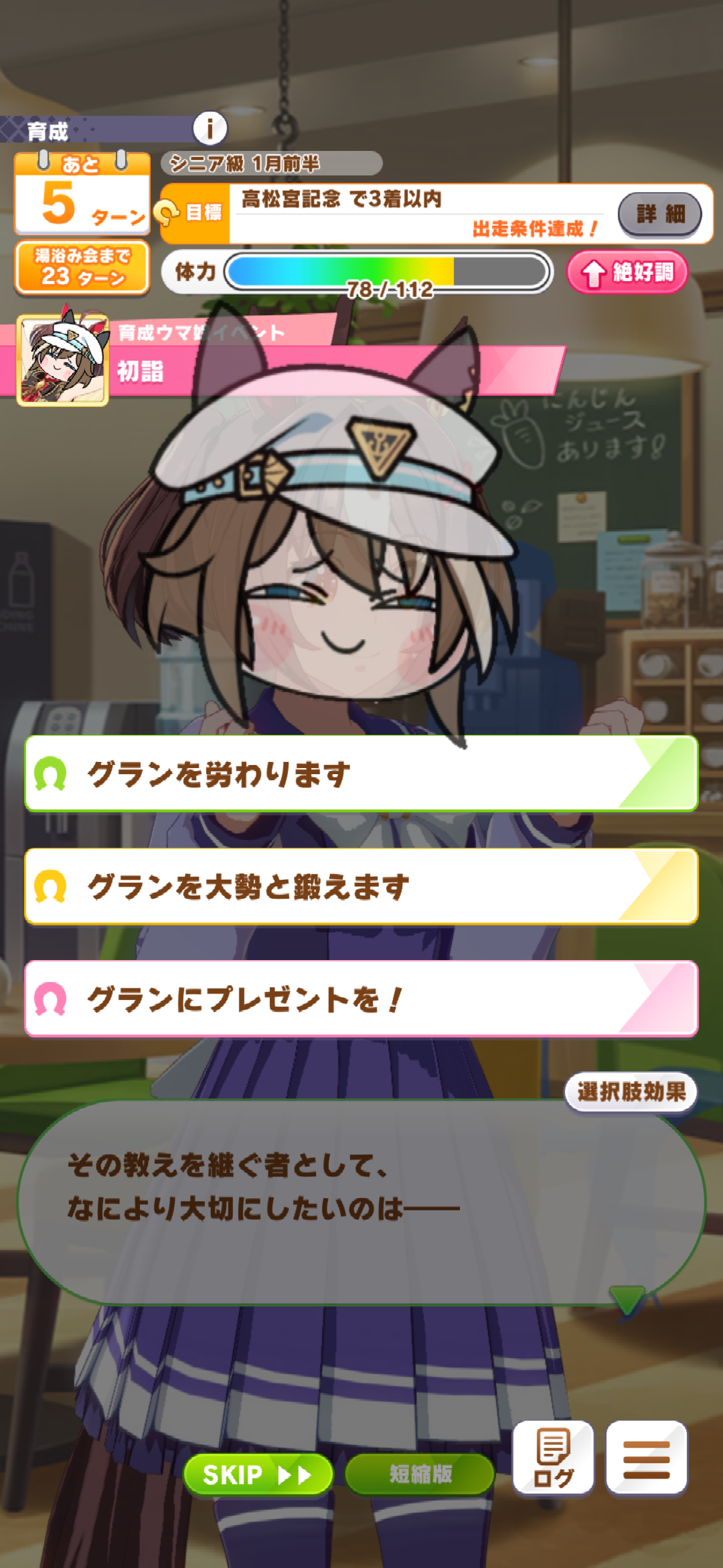This screenshot has width=723, height=1568.
Task: Open the hamburger menu
Action: tap(646, 1458)
